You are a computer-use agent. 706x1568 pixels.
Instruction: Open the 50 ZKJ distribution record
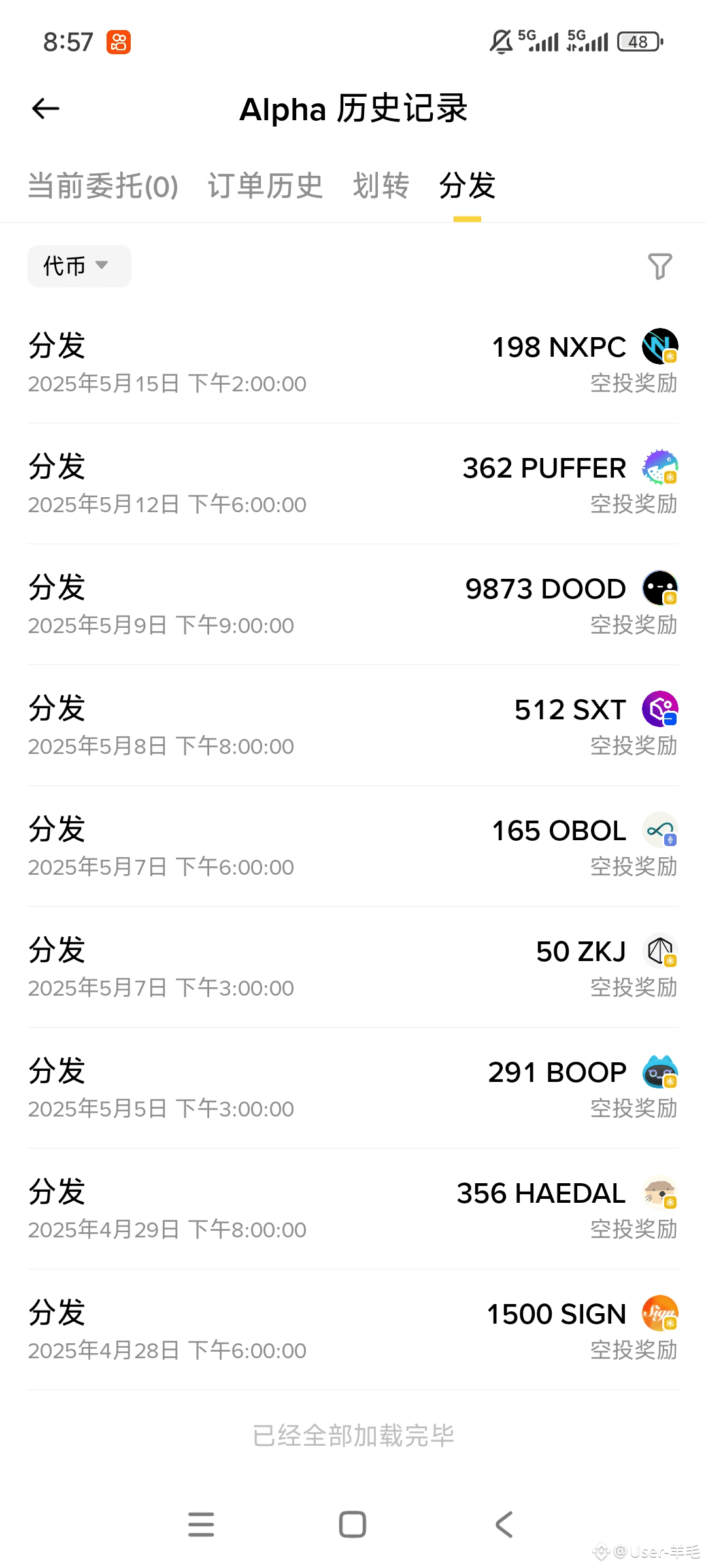pyautogui.click(x=353, y=968)
